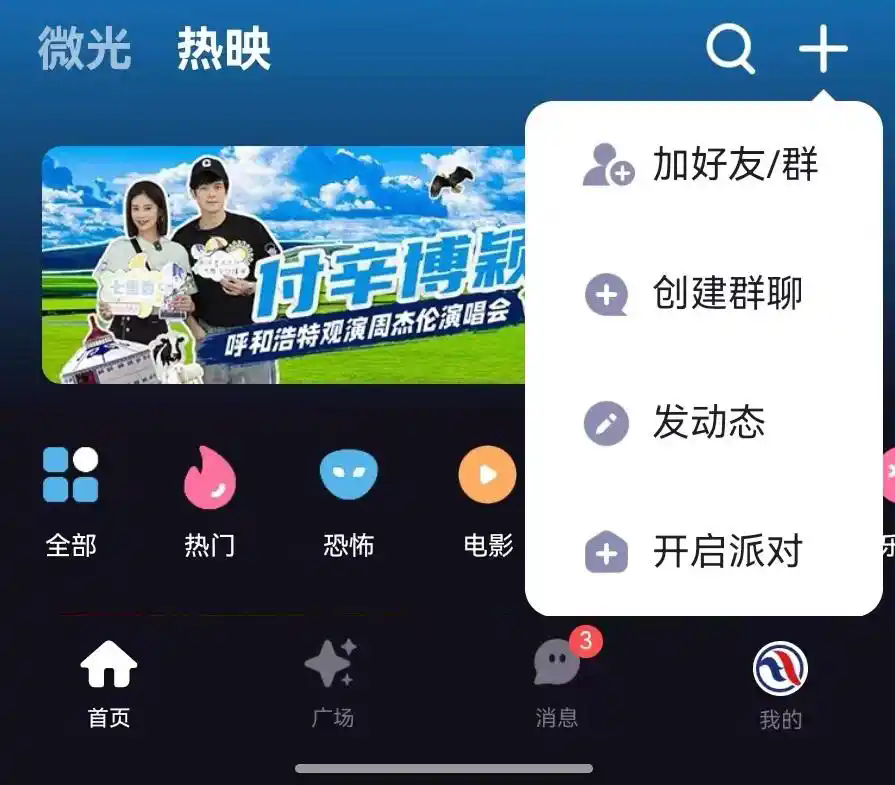The height and width of the screenshot is (785, 895).
Task: Open the 恐怖 category
Action: click(x=348, y=500)
